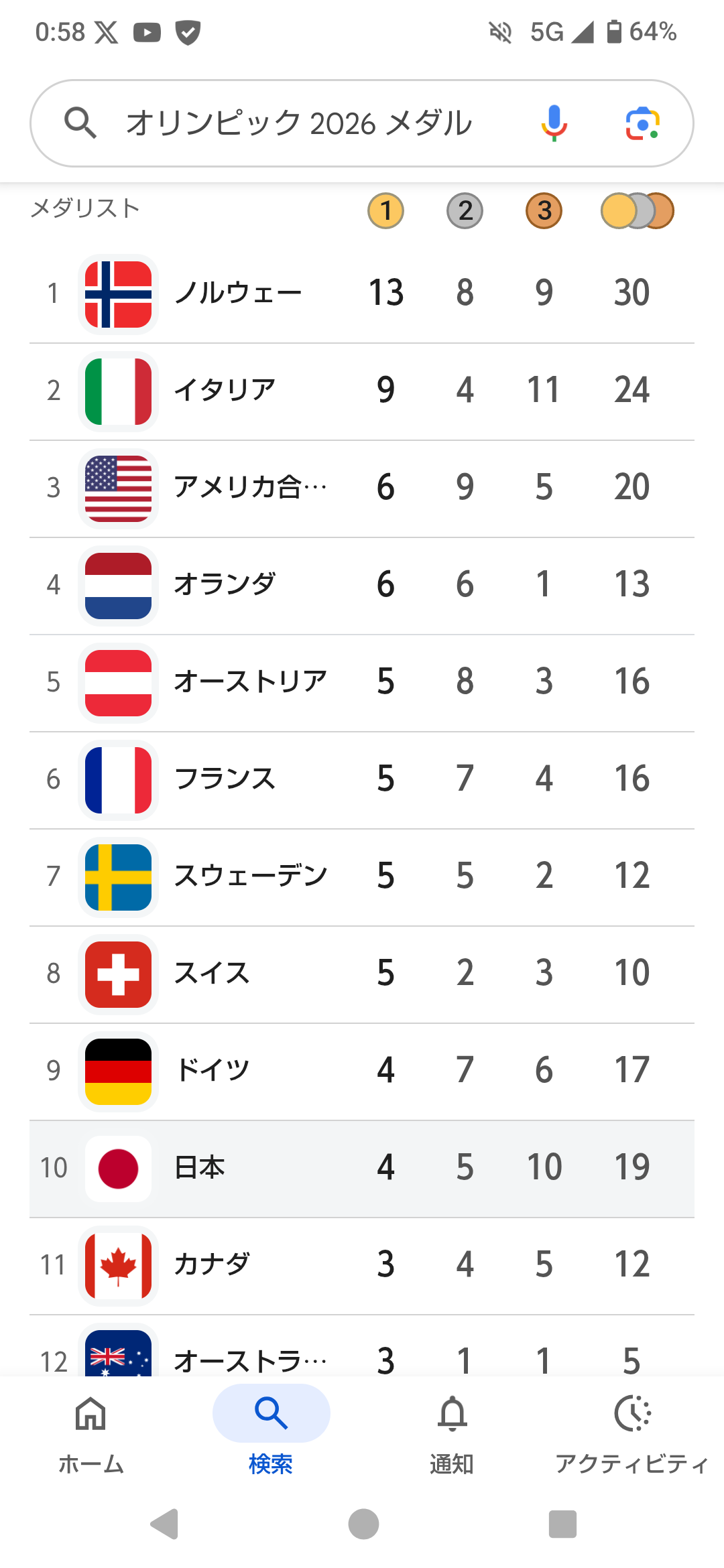724x1568 pixels.
Task: View ドイツ medal details
Action: (362, 1071)
